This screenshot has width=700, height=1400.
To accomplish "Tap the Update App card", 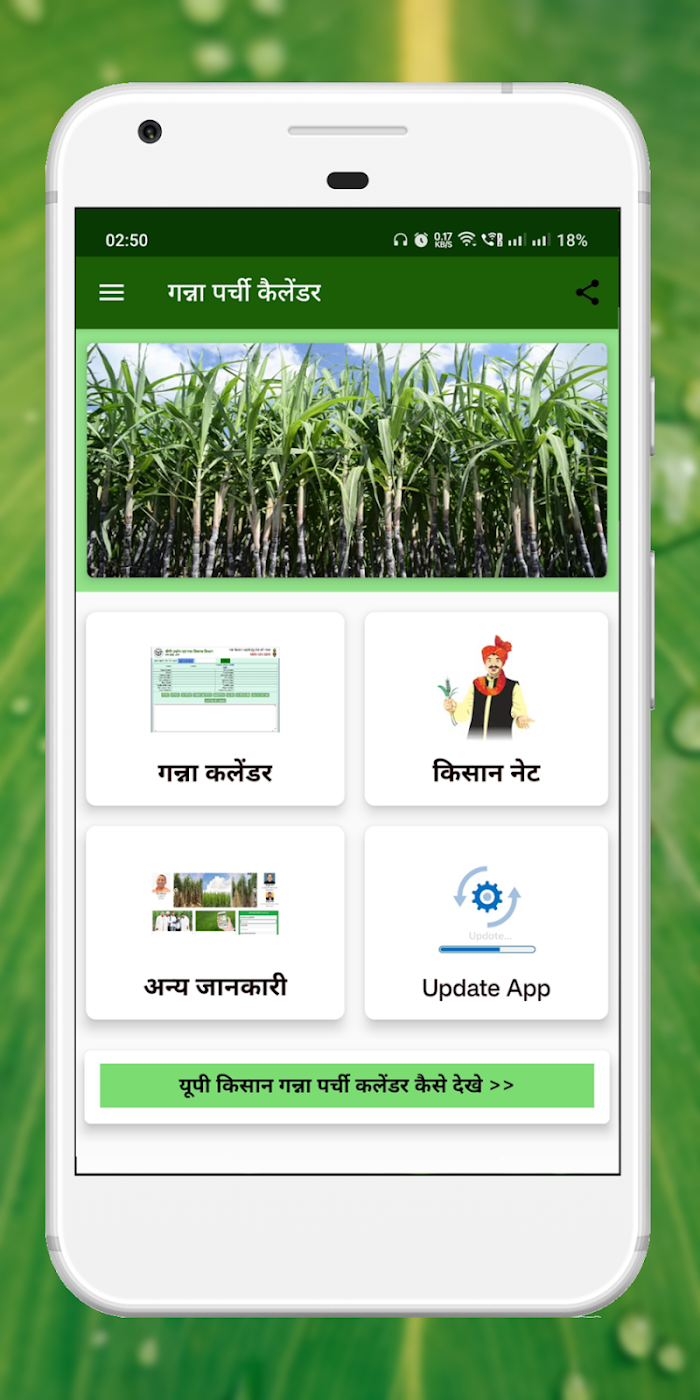I will [x=486, y=922].
